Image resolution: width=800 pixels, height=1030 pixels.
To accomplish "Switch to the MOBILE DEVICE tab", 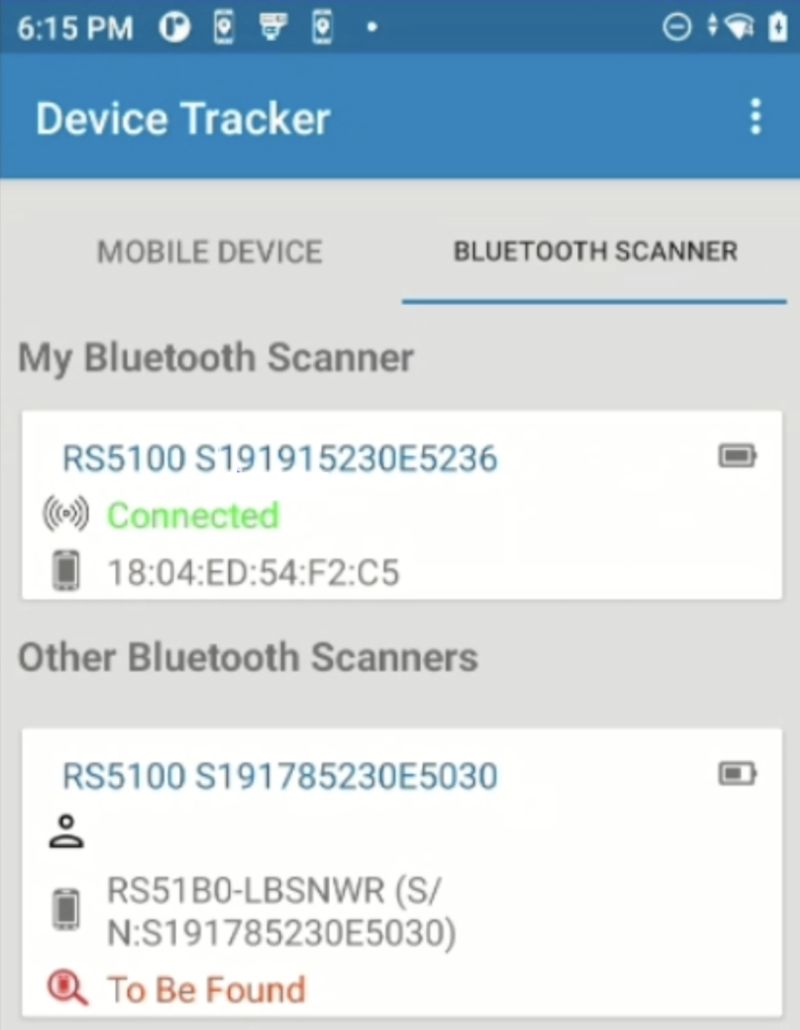I will [208, 252].
